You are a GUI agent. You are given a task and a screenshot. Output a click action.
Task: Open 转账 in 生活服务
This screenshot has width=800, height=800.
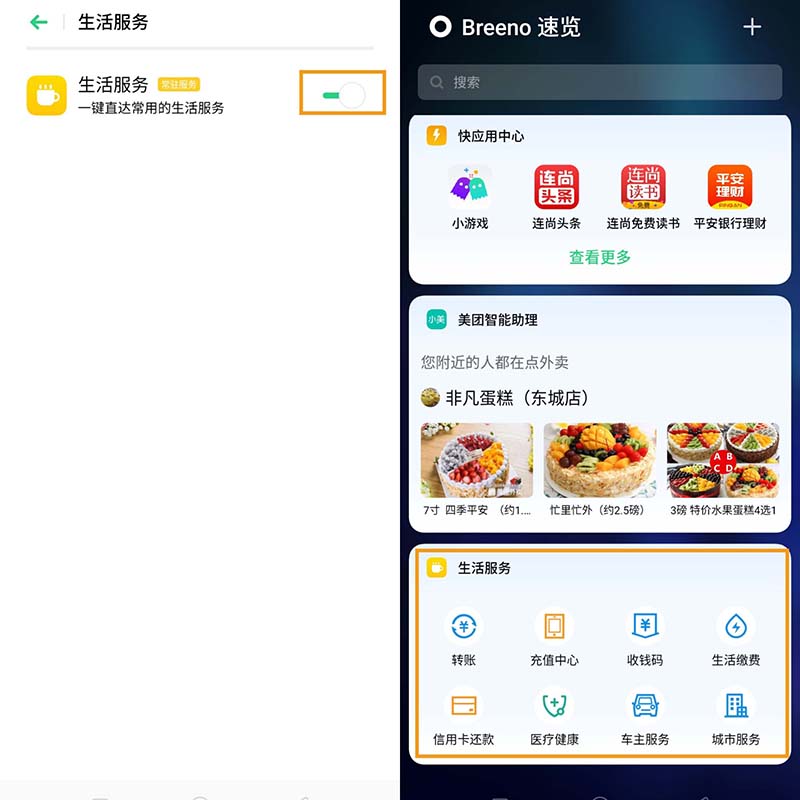463,637
